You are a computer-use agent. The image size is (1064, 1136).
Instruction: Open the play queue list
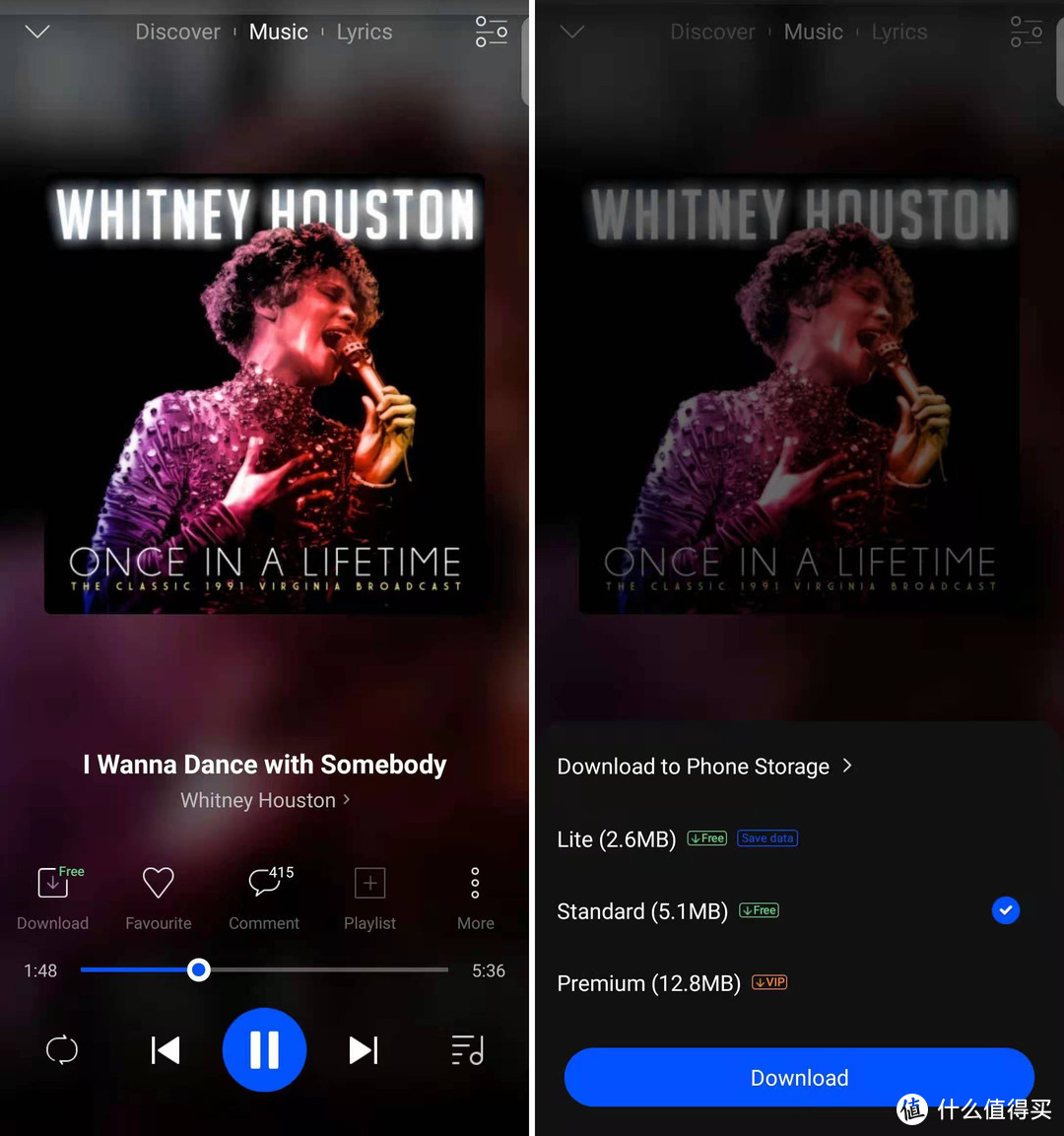tap(467, 1050)
